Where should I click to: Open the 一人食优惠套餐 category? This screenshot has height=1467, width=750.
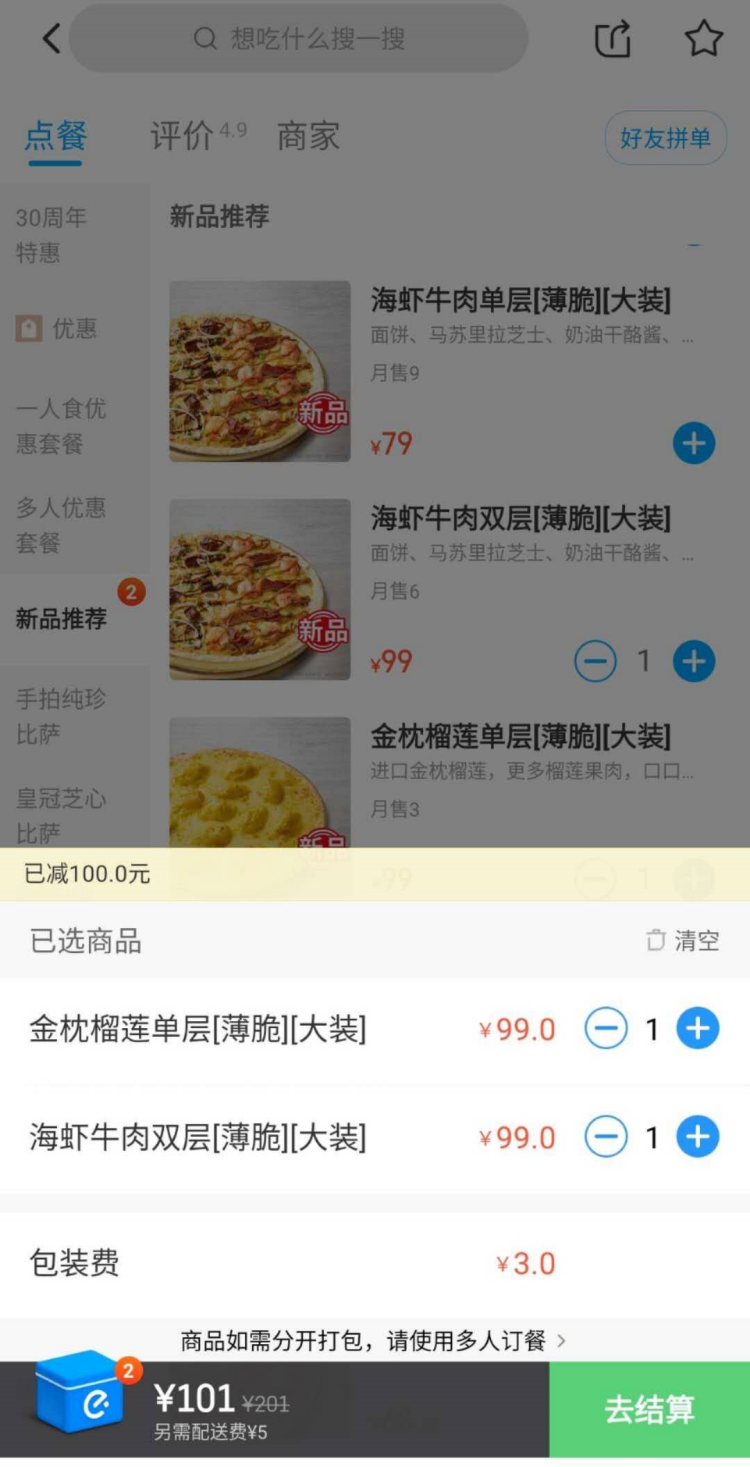61,426
